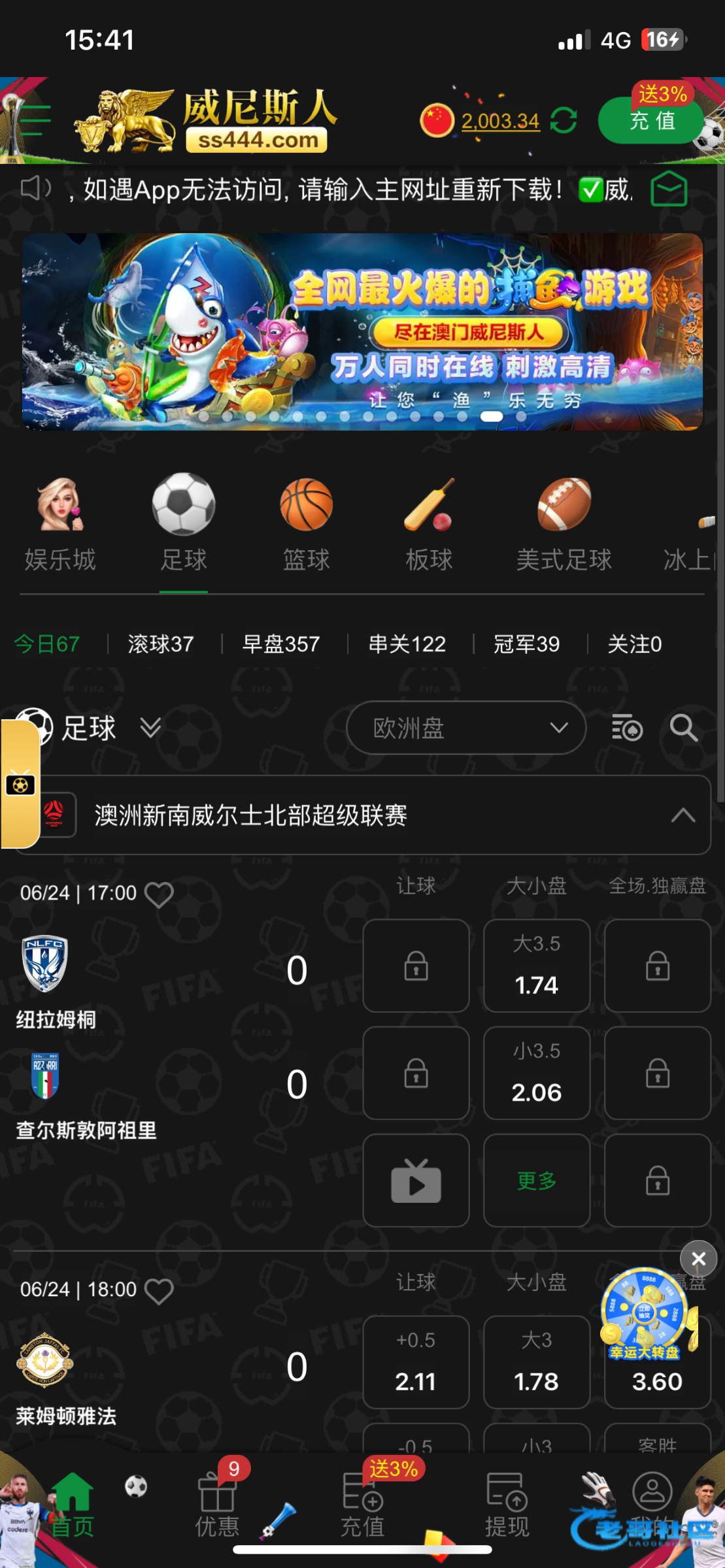Close the 幸运大转盘 floating widget

pyautogui.click(x=698, y=1258)
